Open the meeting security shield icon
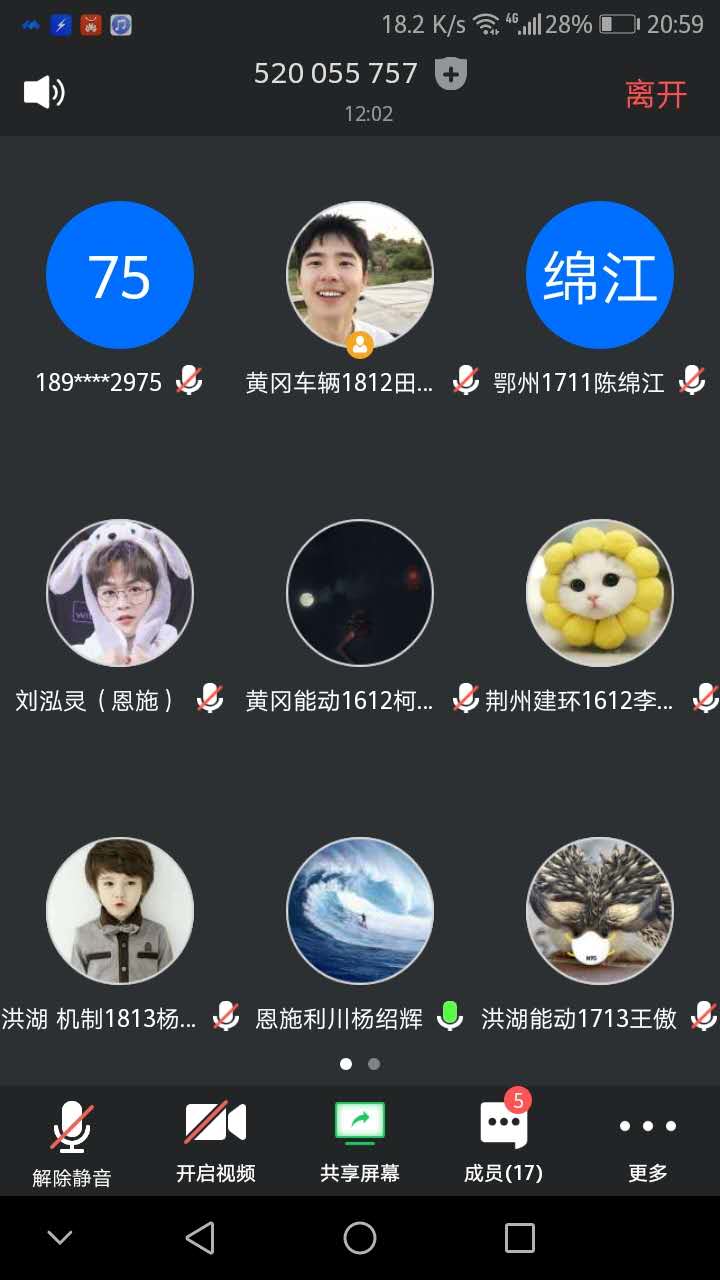This screenshot has width=720, height=1280. click(452, 74)
